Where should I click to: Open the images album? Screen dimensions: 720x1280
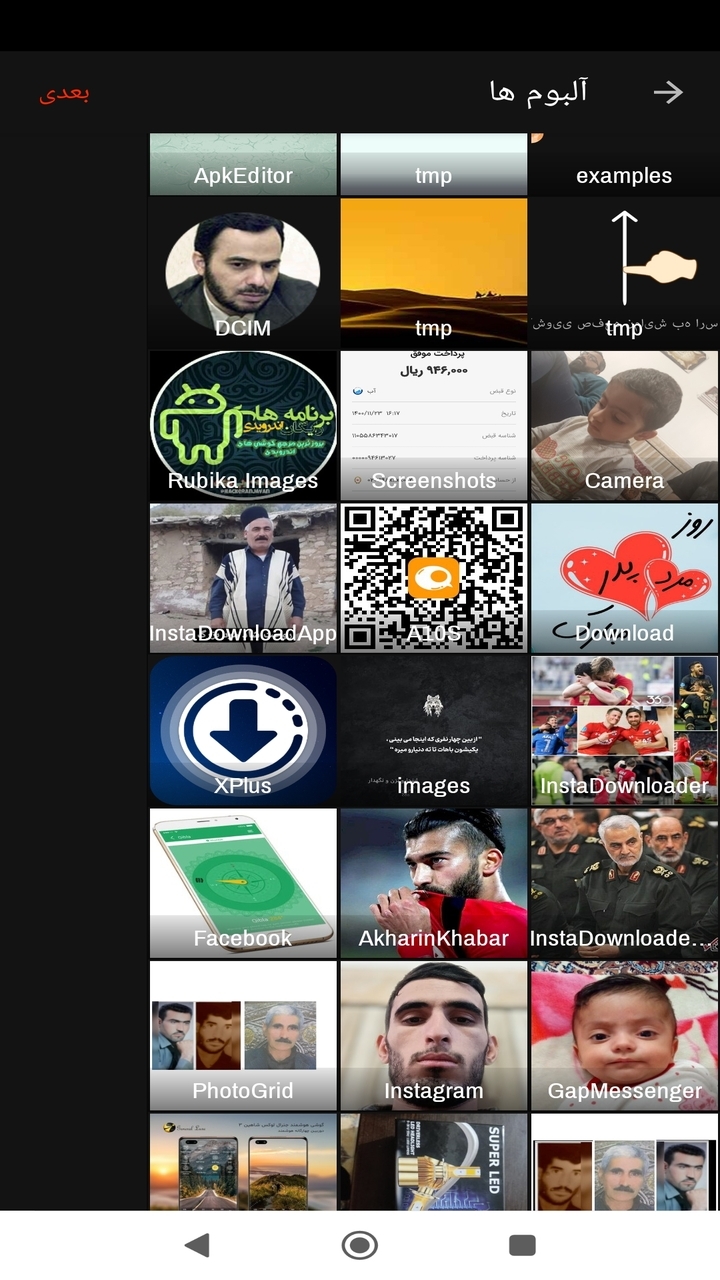[x=434, y=731]
